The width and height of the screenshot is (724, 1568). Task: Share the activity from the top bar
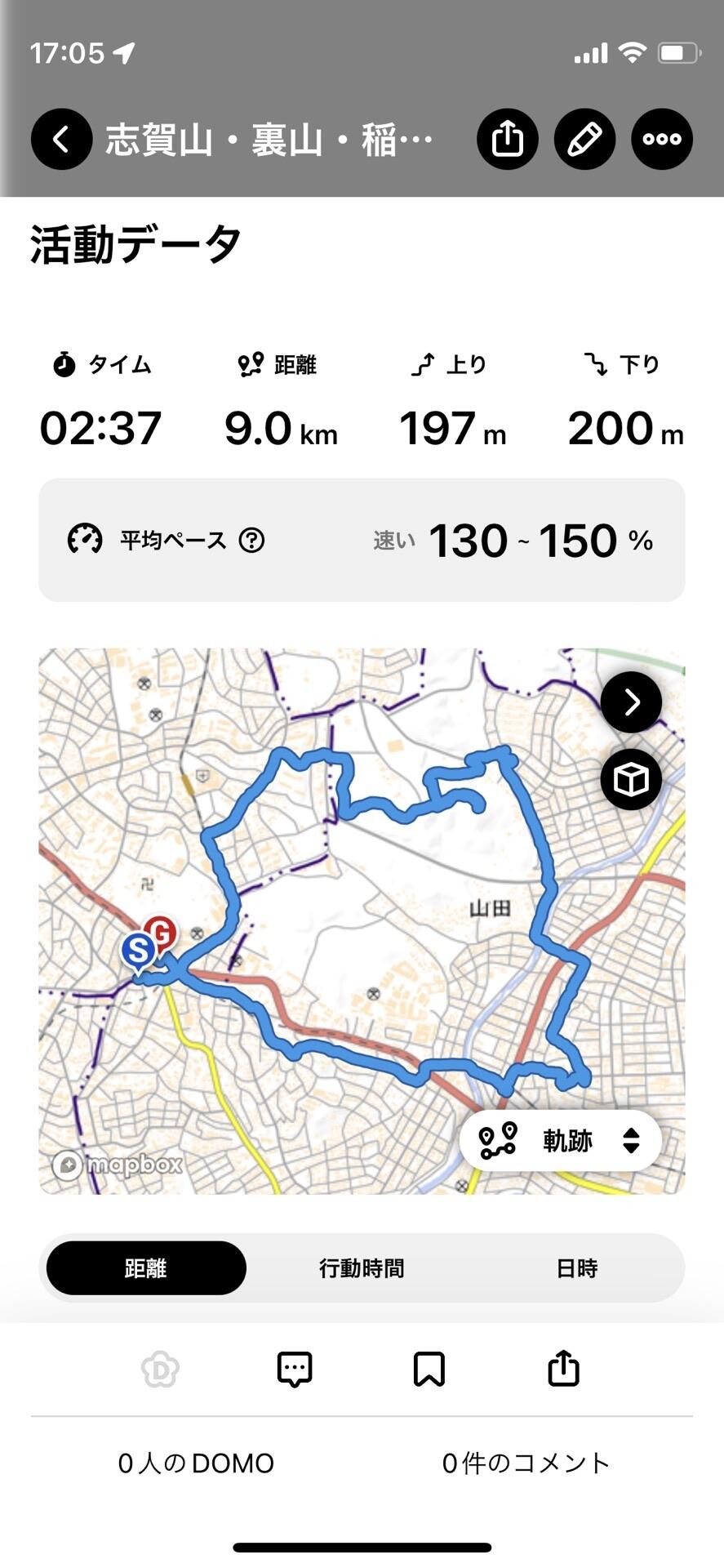click(x=507, y=139)
